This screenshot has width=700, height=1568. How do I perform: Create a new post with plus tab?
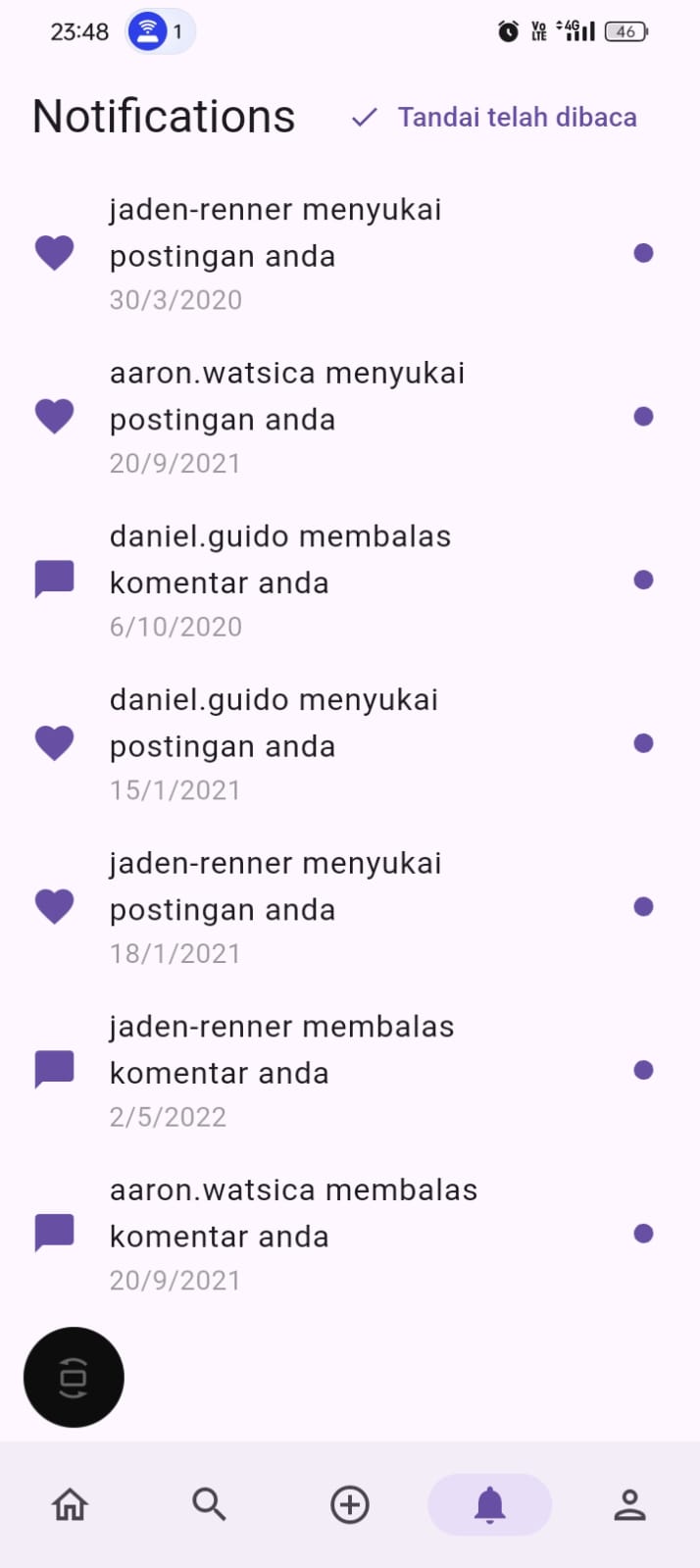pos(350,1504)
